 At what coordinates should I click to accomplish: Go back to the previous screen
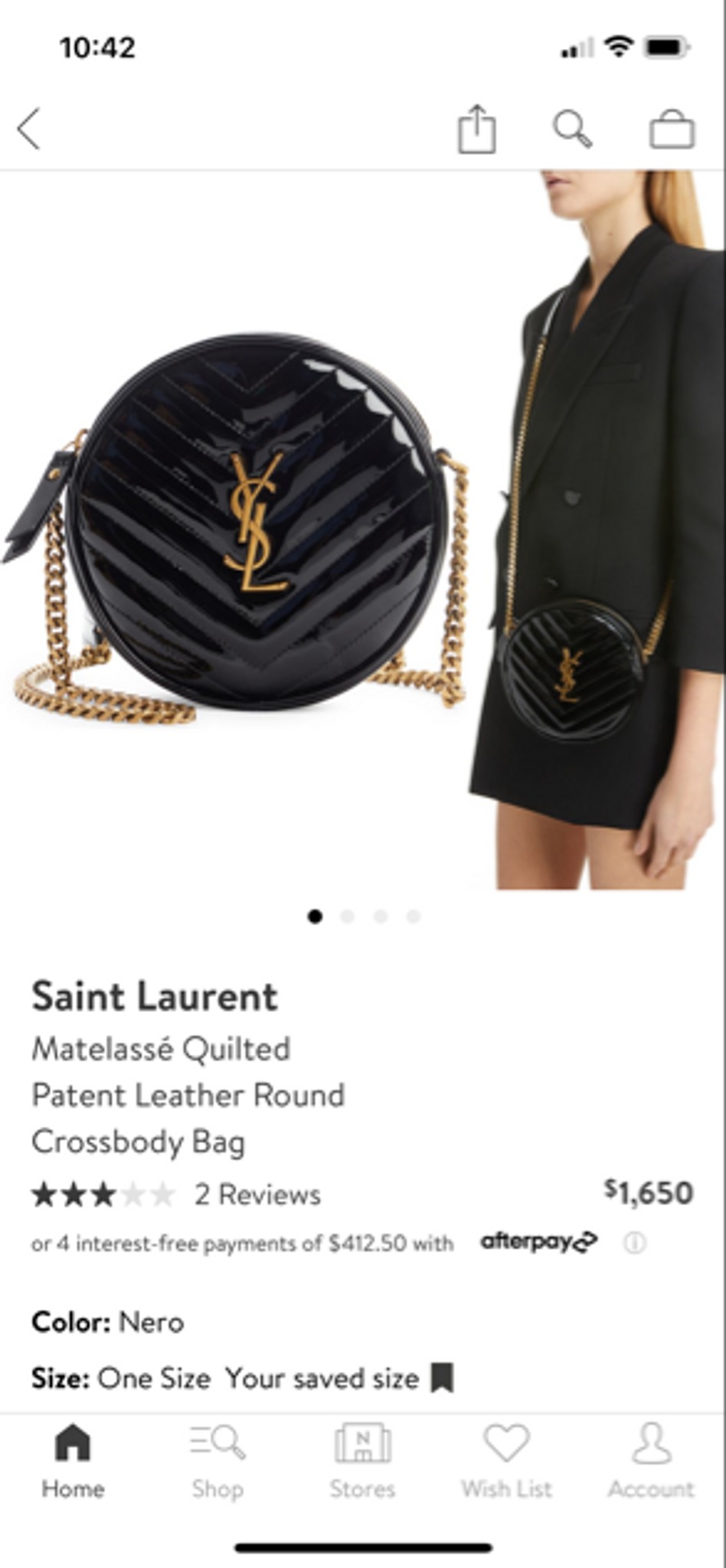pyautogui.click(x=29, y=129)
